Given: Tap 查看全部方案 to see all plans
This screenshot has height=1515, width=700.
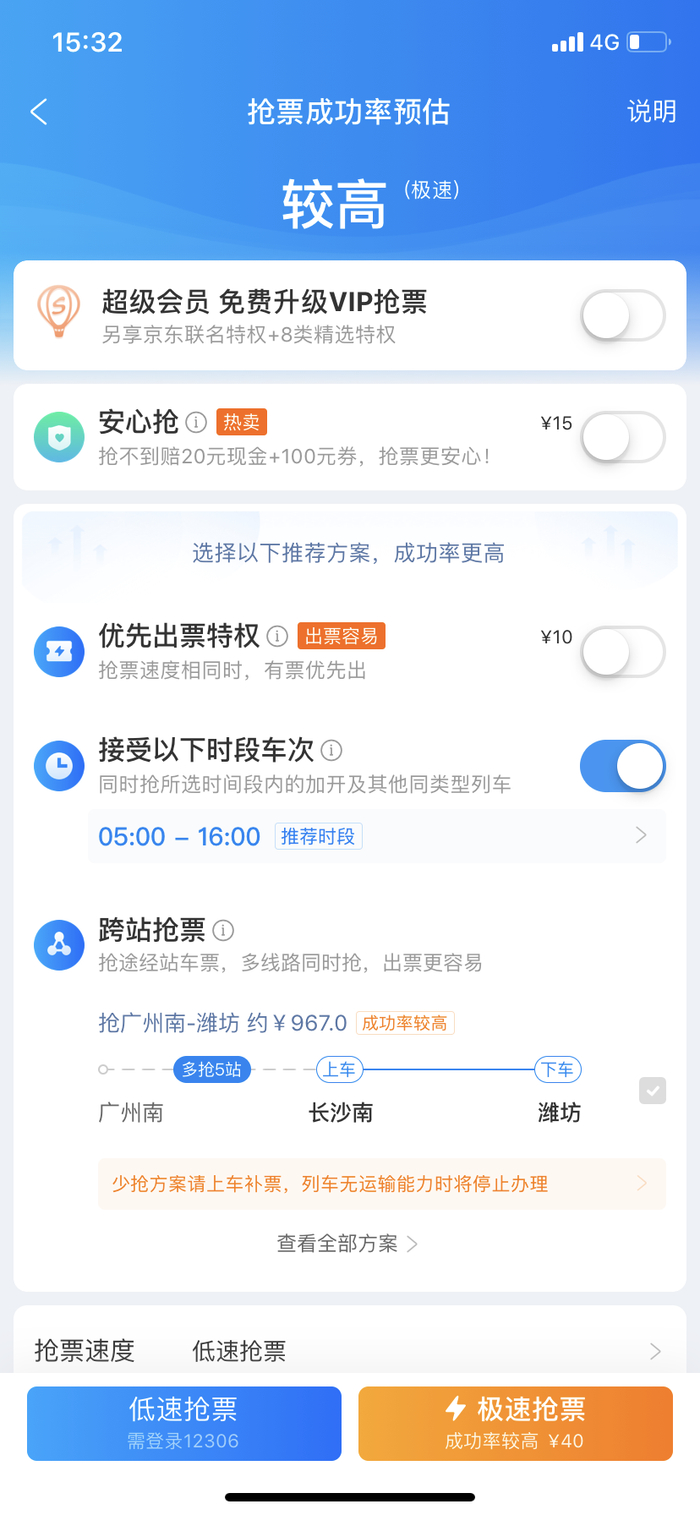Looking at the screenshot, I should pyautogui.click(x=347, y=1244).
